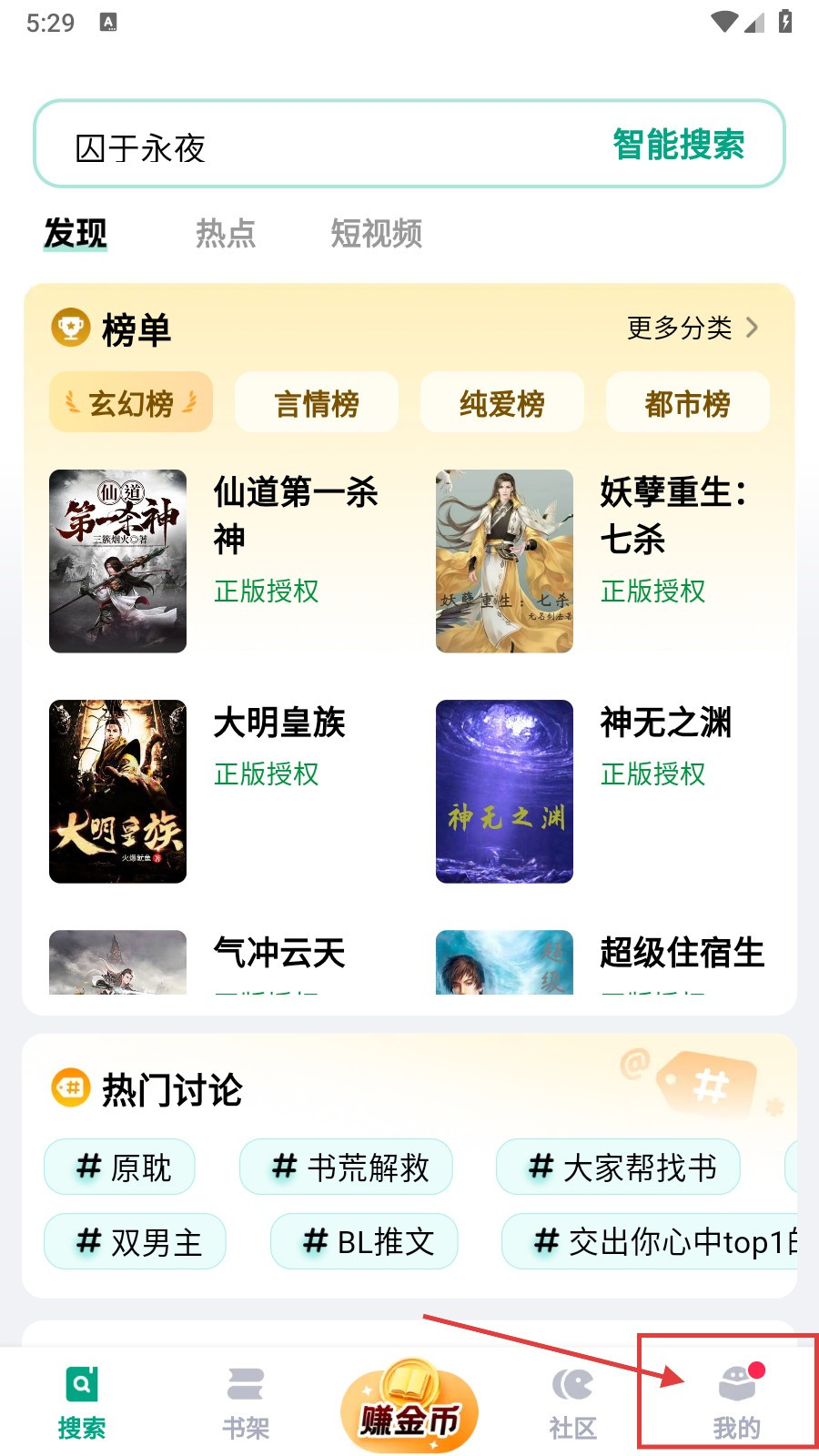Screen dimensions: 819x1456
Task: Open the 书架 bookshelf icon
Action: tap(244, 1385)
